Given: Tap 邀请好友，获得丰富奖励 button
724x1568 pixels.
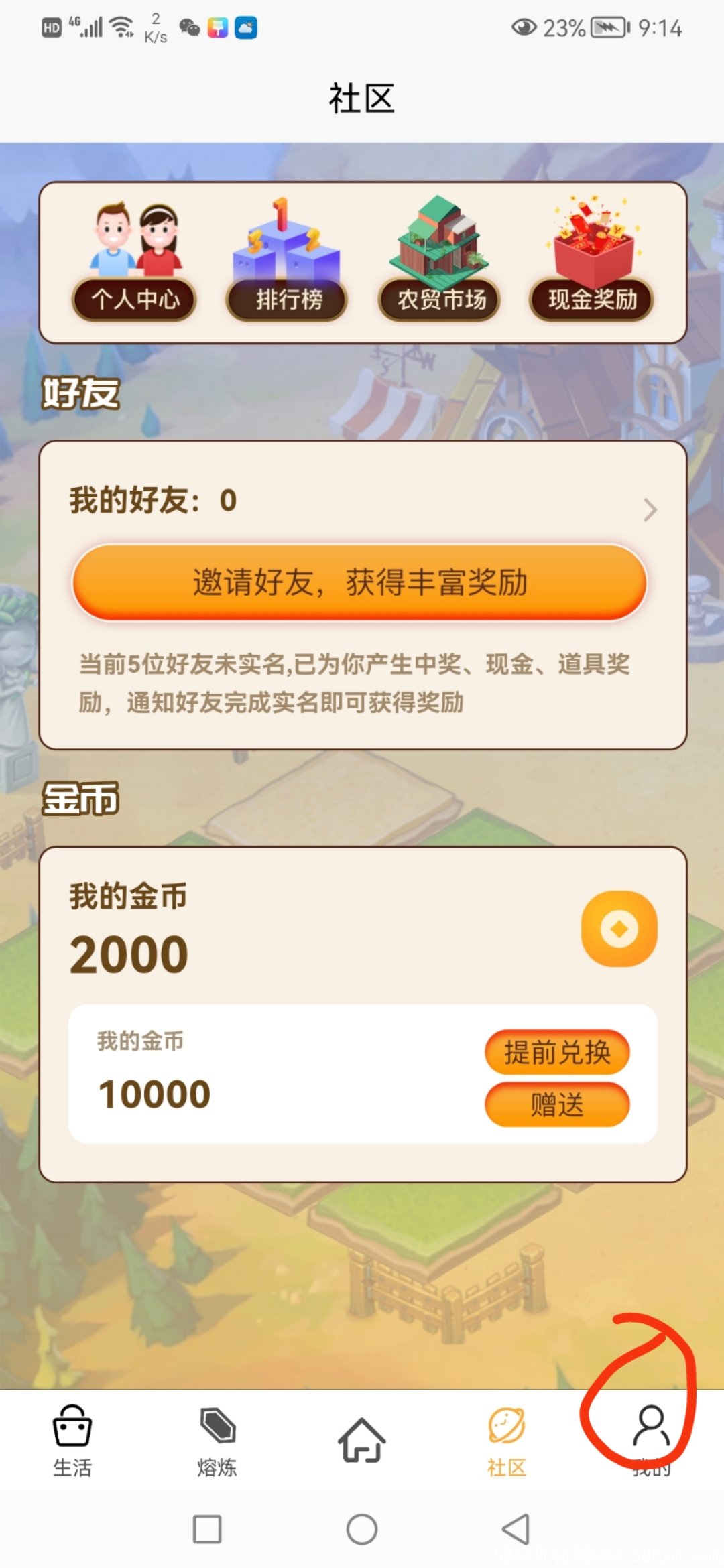Looking at the screenshot, I should [360, 582].
